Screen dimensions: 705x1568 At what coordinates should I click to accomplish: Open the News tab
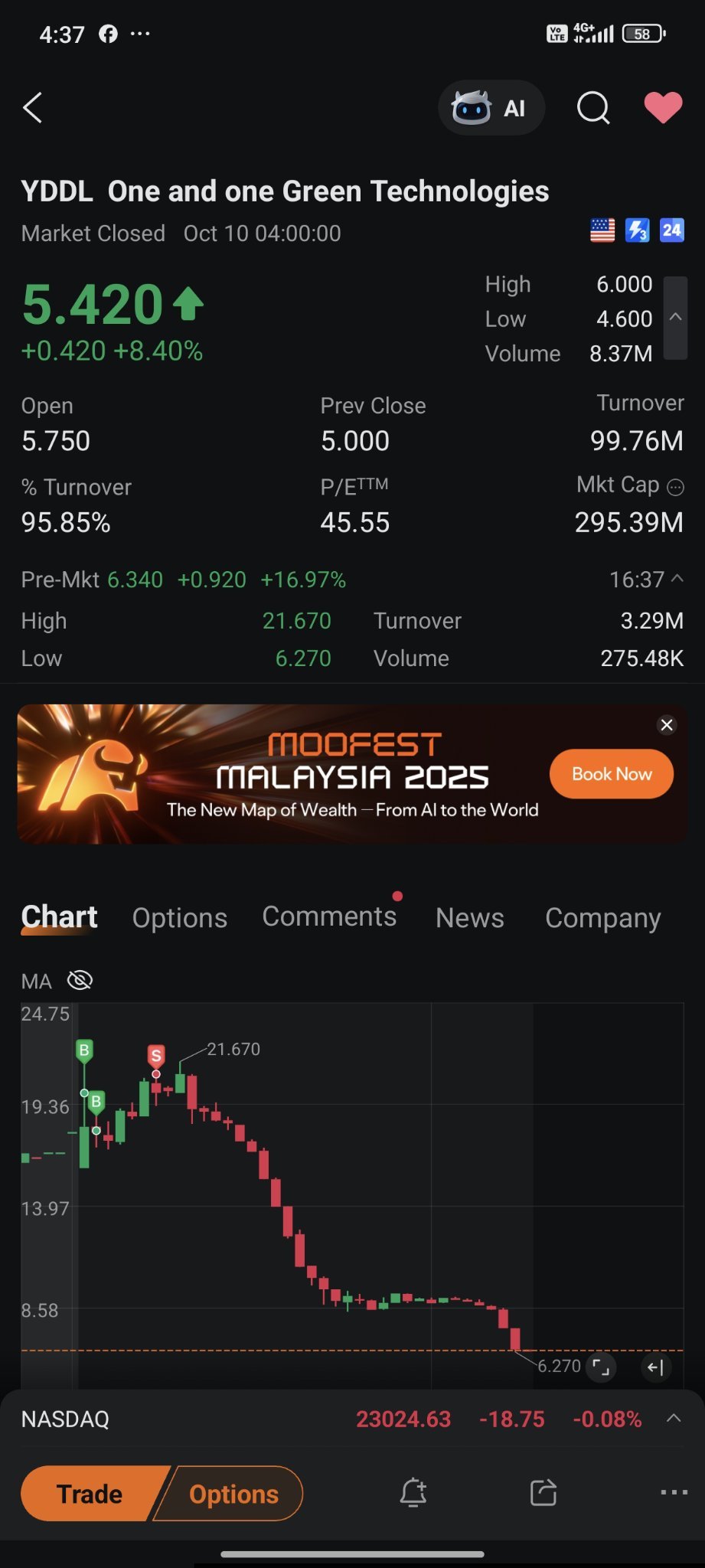click(x=470, y=917)
